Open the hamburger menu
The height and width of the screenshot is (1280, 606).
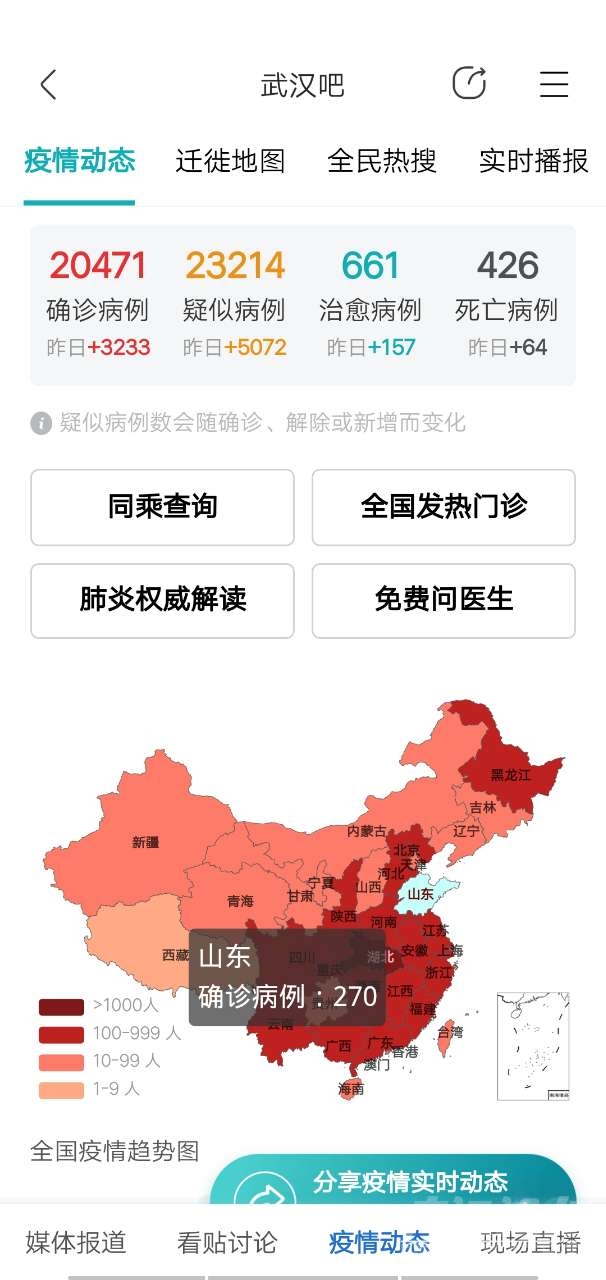(554, 84)
